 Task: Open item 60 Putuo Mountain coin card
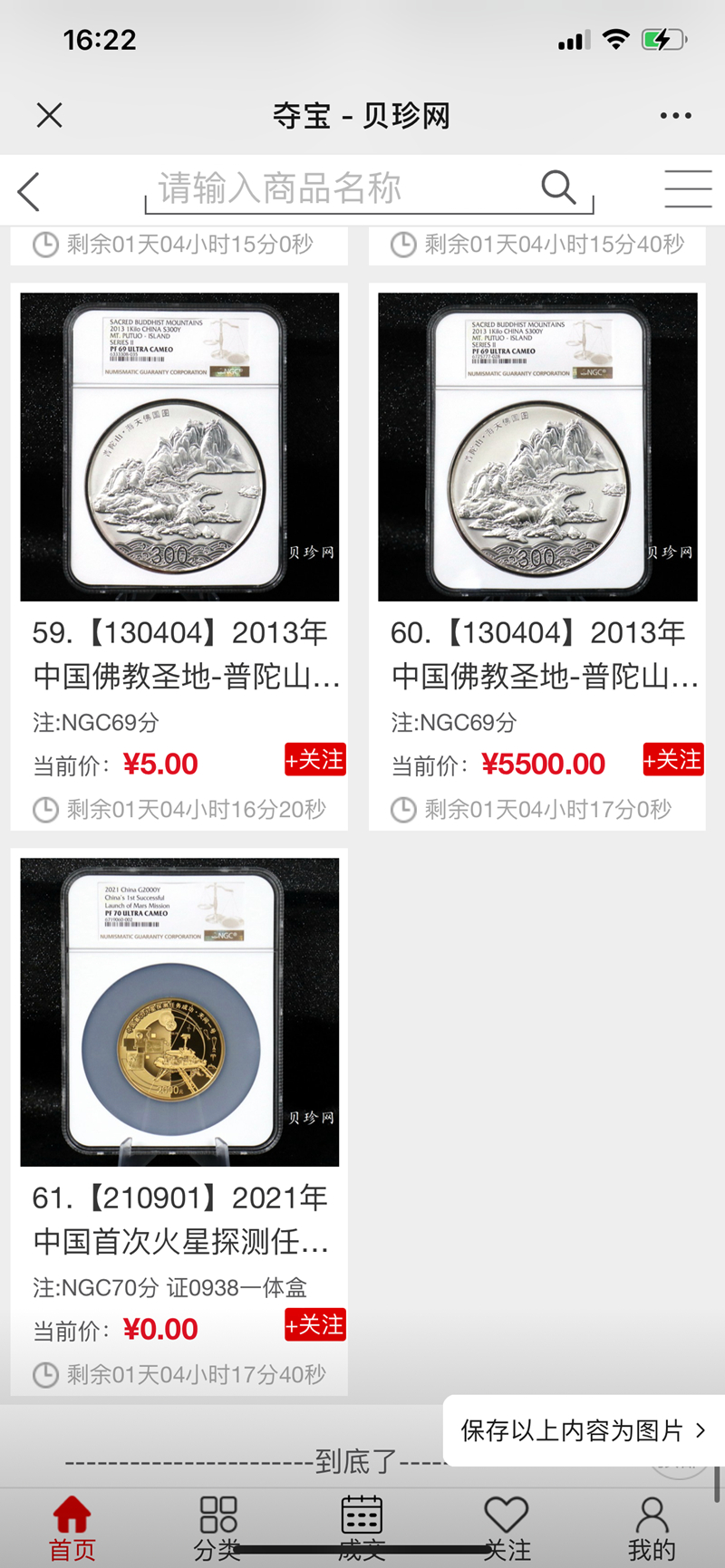pyautogui.click(x=537, y=447)
